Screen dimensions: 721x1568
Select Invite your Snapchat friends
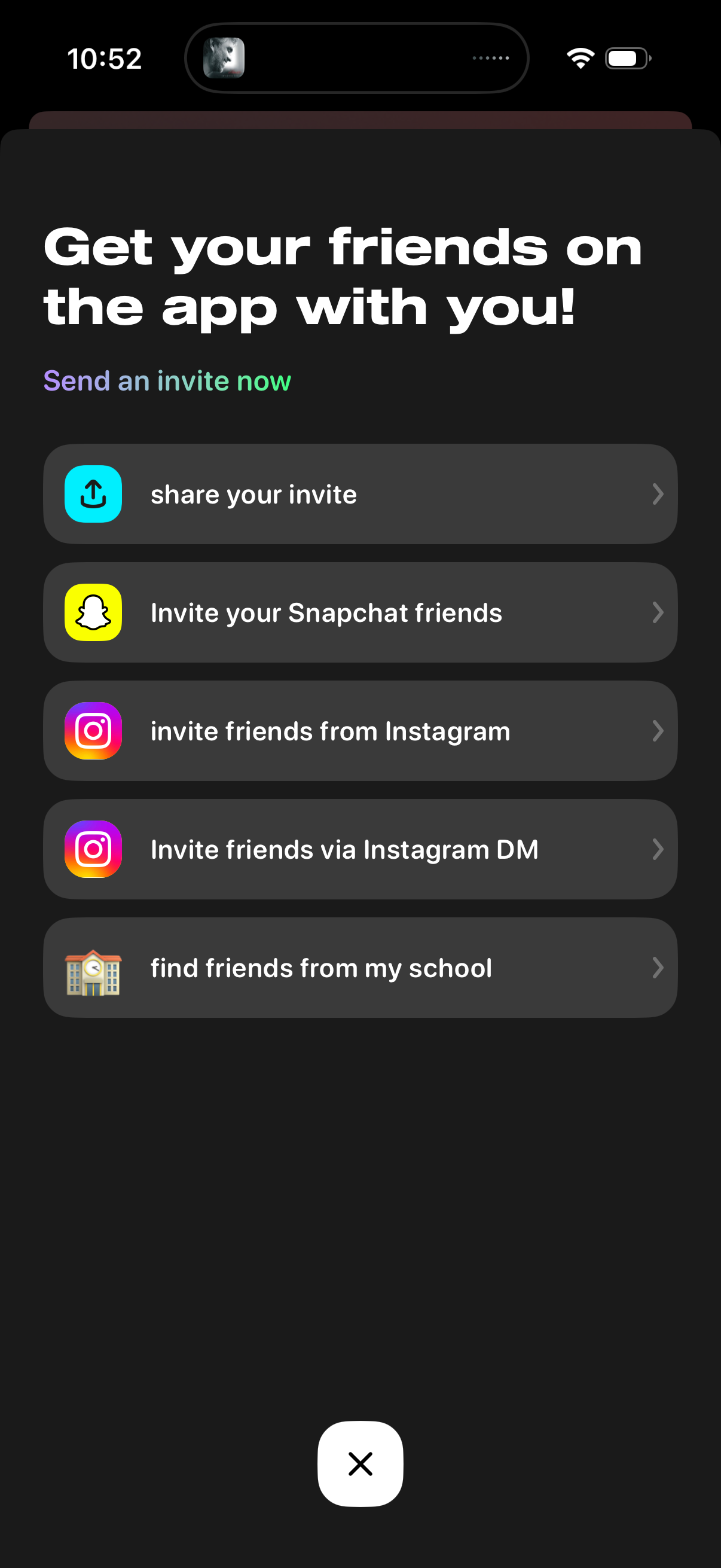[x=360, y=612]
